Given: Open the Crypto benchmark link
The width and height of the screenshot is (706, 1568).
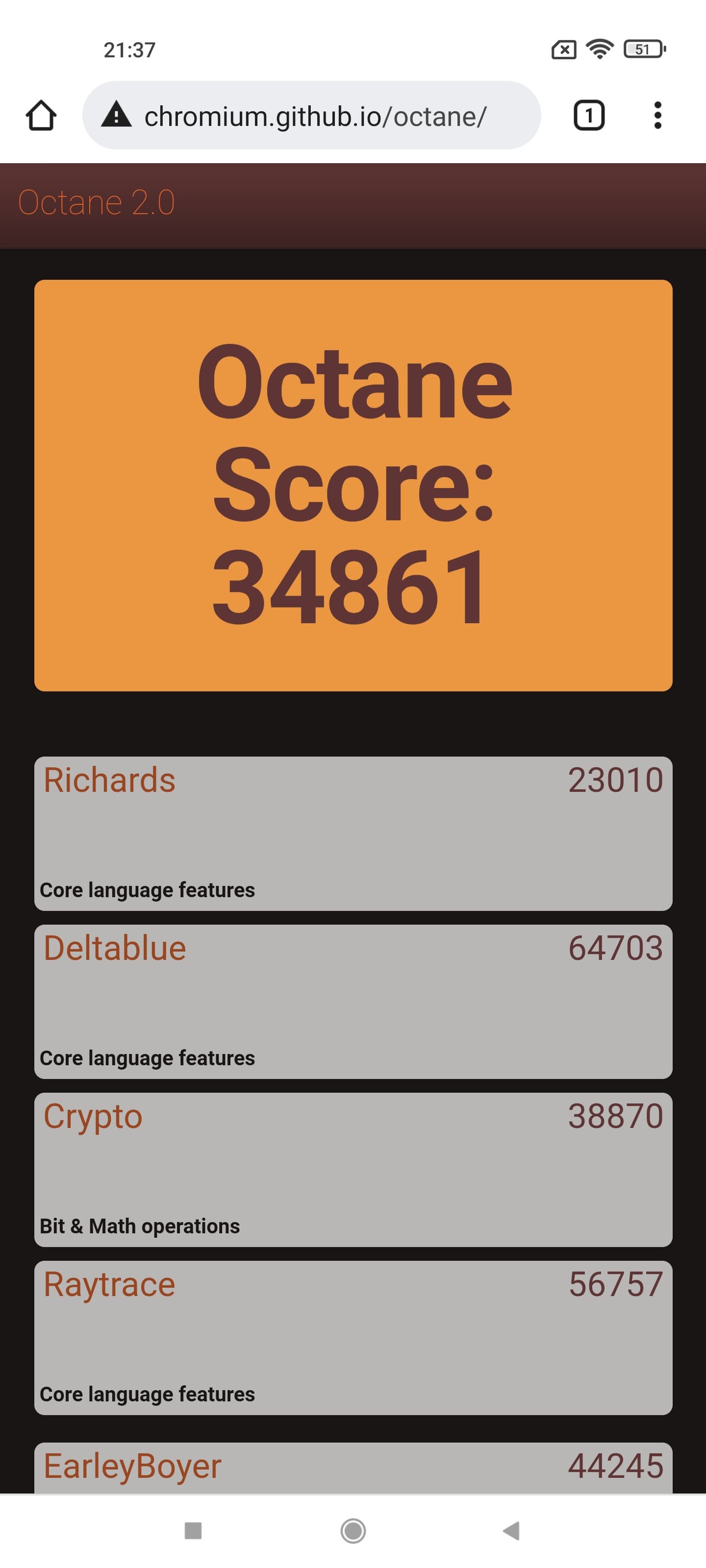Looking at the screenshot, I should pyautogui.click(x=93, y=1116).
